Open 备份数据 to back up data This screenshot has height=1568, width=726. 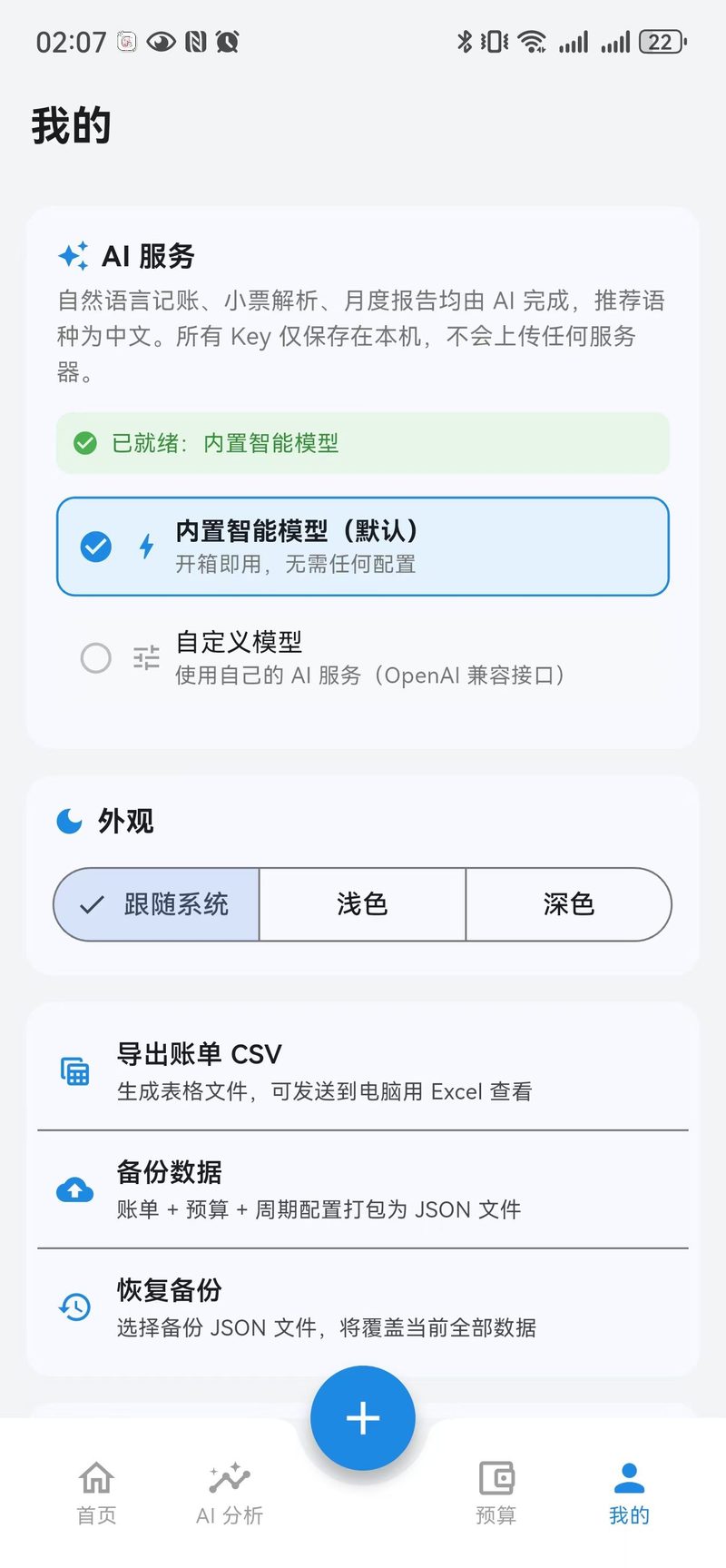coord(363,1189)
